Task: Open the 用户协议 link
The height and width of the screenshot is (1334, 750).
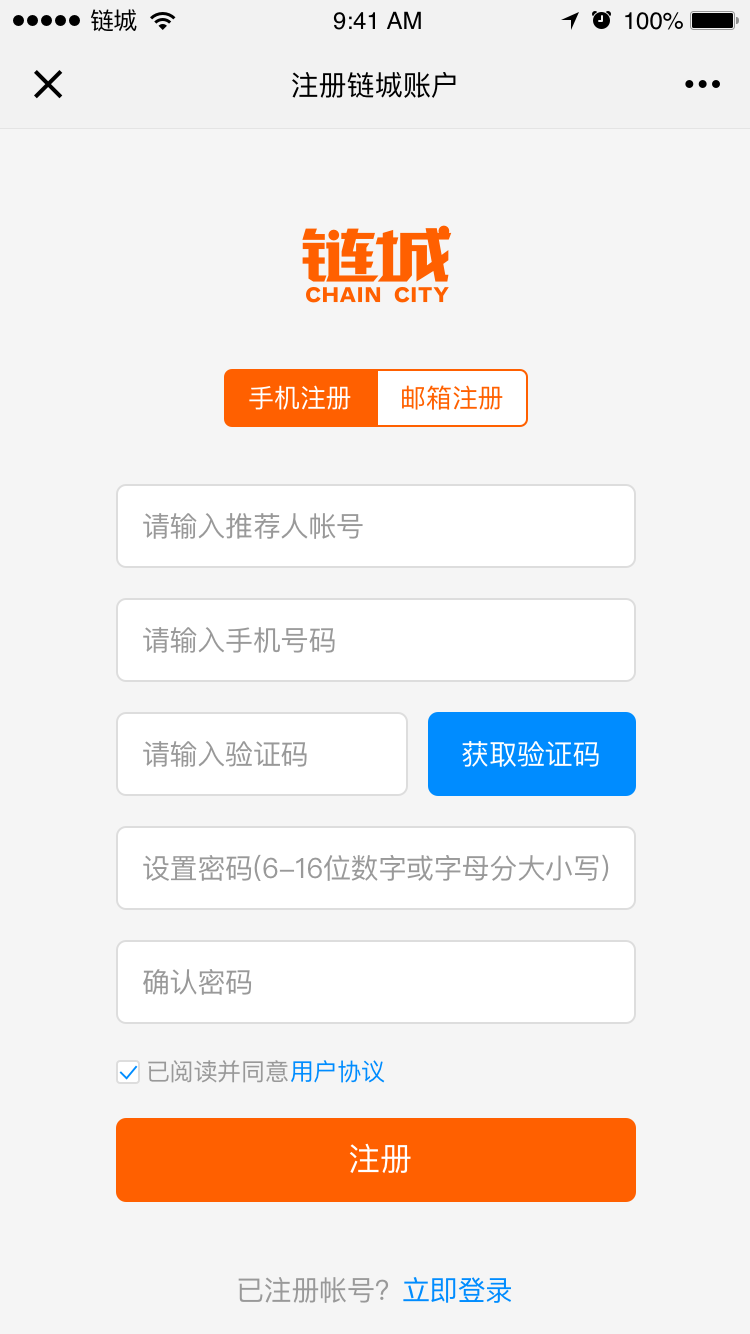Action: click(337, 1072)
